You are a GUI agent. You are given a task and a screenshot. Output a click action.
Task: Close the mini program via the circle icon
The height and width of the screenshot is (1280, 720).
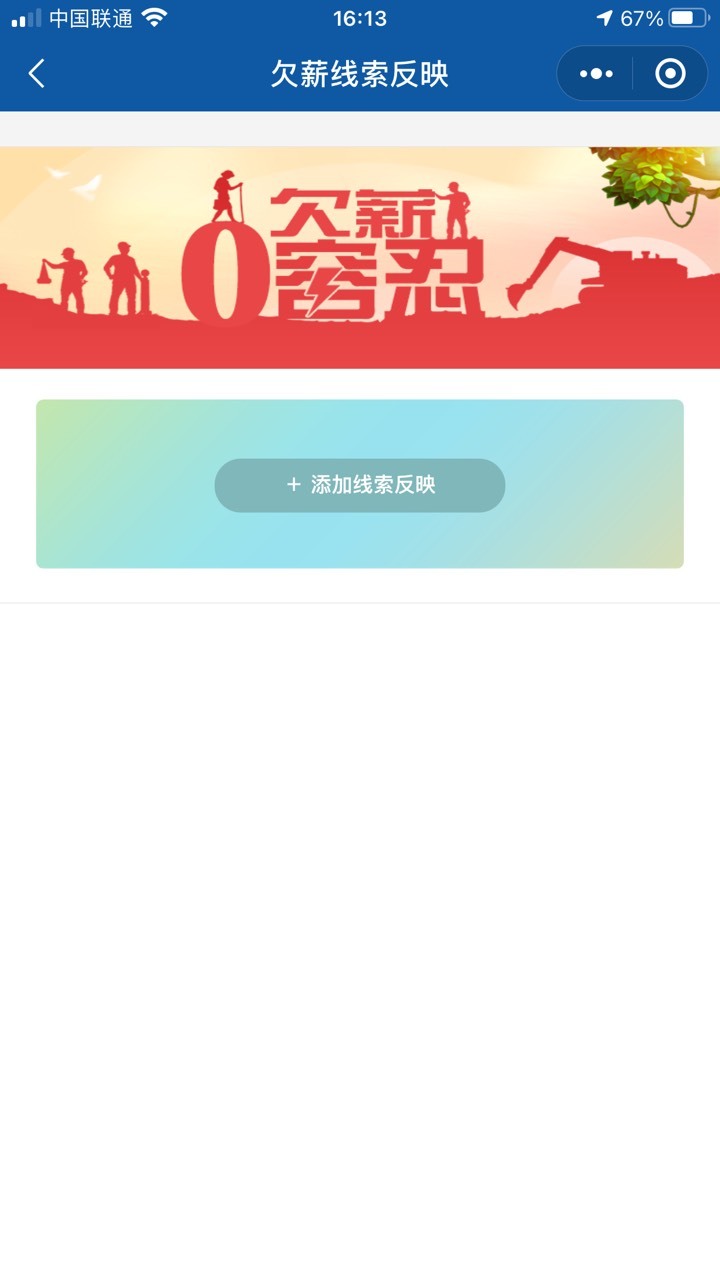coord(670,73)
